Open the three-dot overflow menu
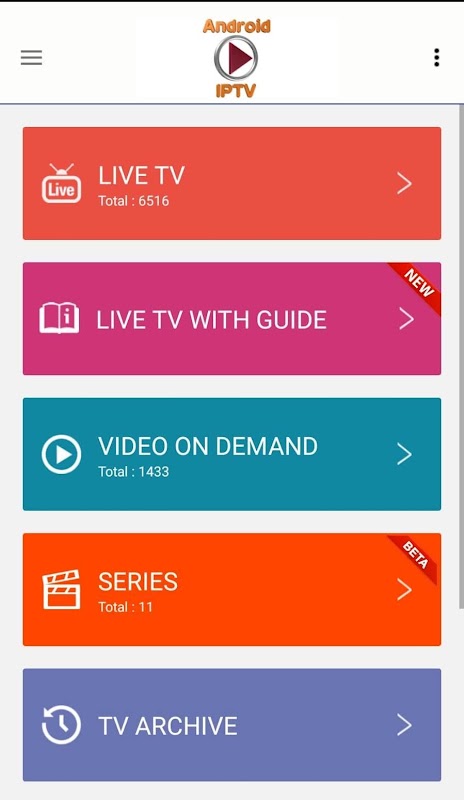Screen dimensions: 464x800 point(436,58)
